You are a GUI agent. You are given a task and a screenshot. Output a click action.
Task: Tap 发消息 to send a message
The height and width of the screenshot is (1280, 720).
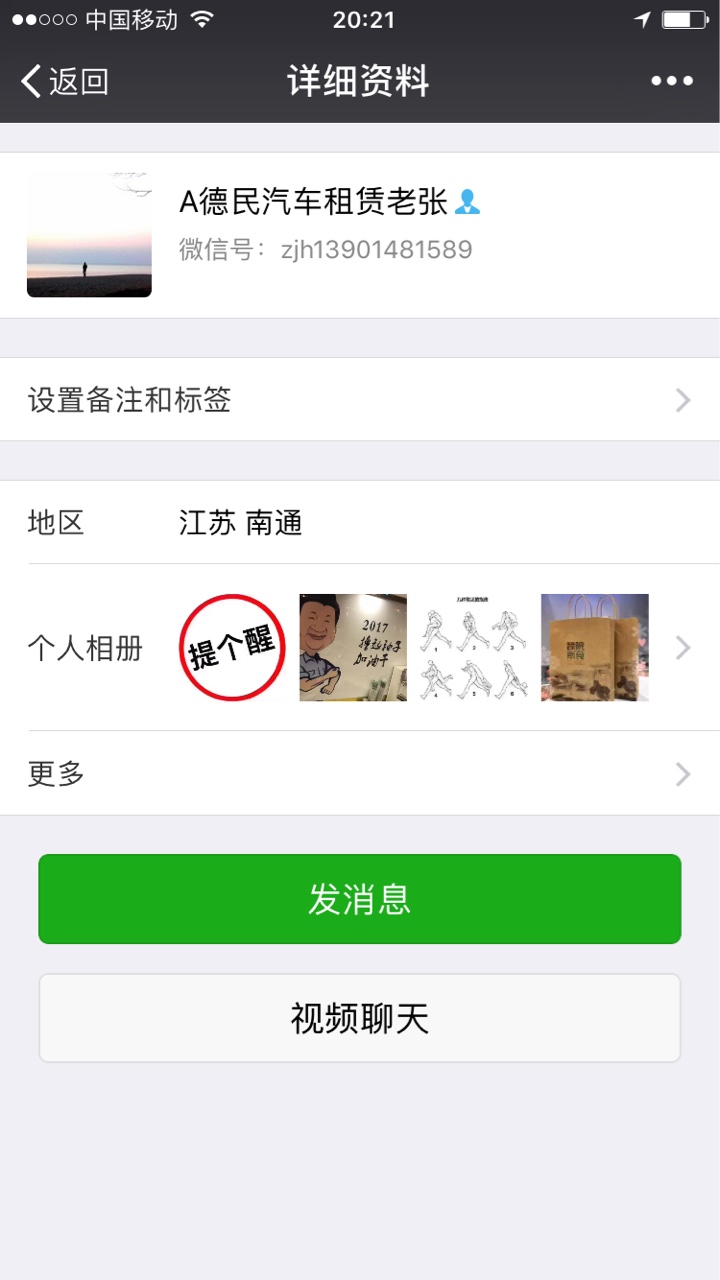coord(360,899)
